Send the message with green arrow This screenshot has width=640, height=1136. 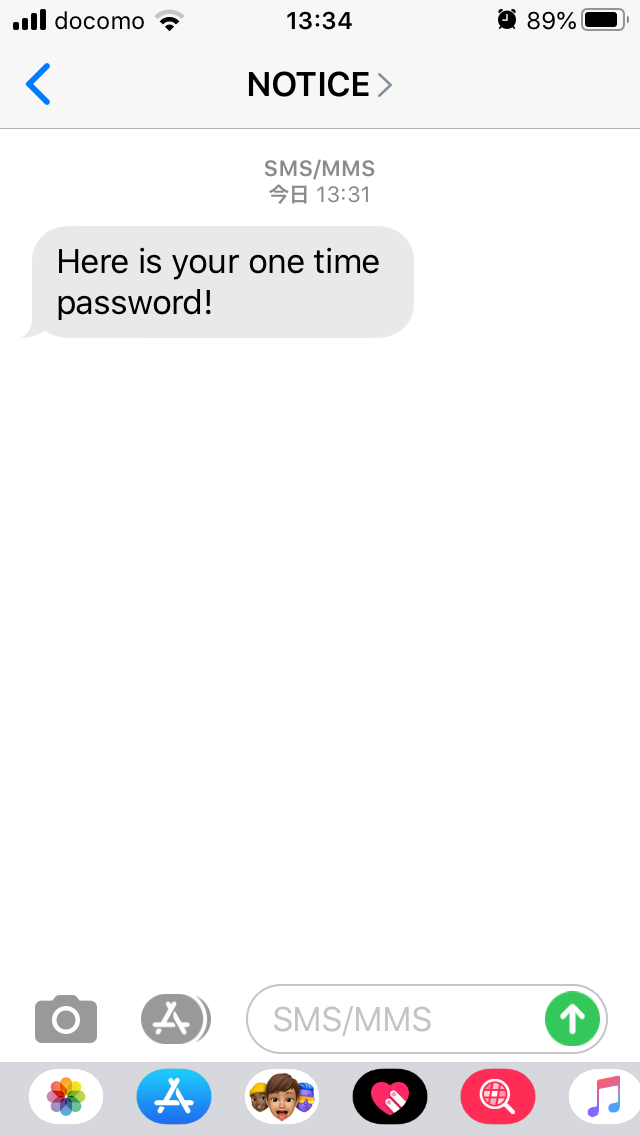[573, 1019]
